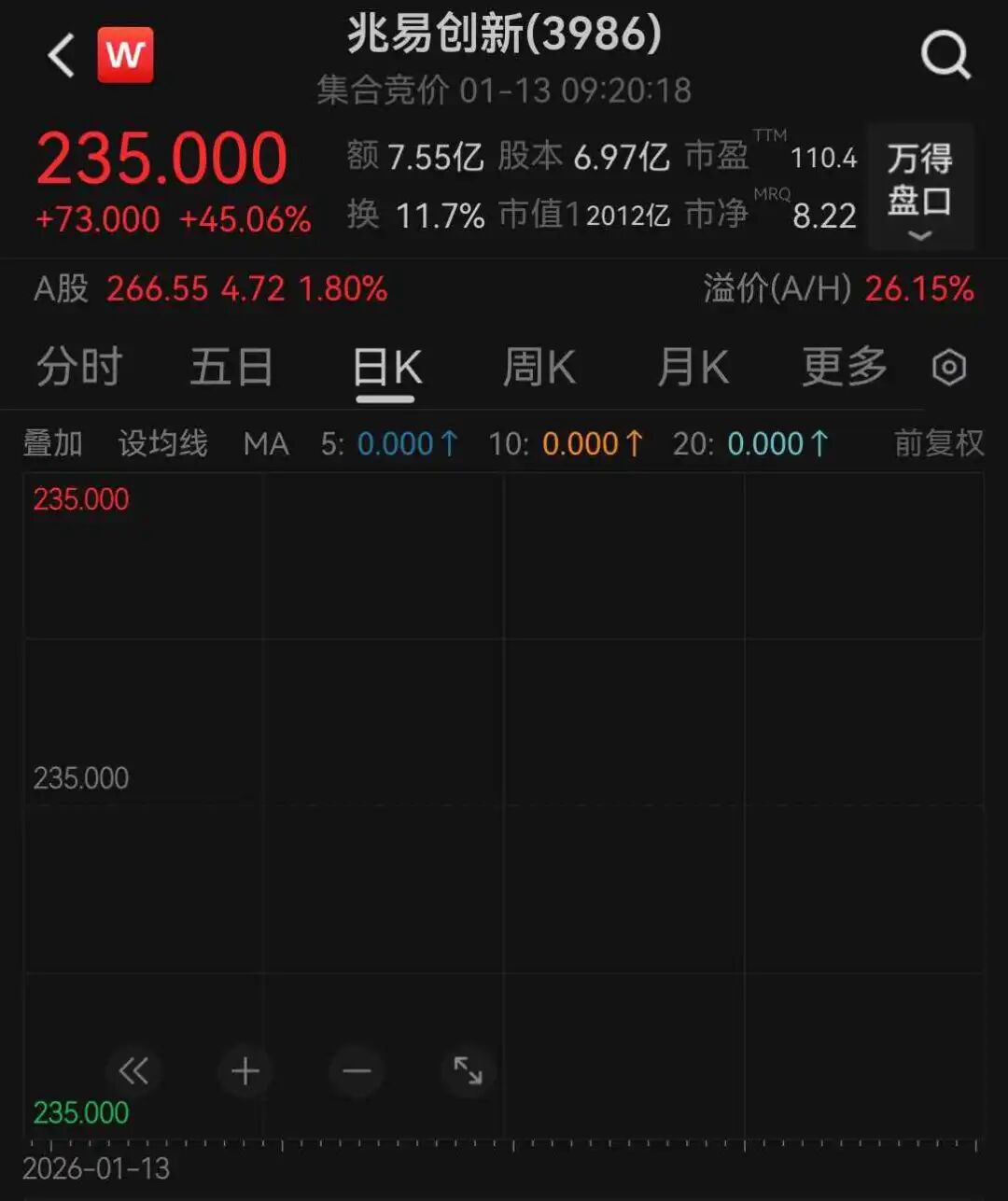The width and height of the screenshot is (1008, 1201).
Task: Open chart settings hexagon icon
Action: (x=949, y=368)
